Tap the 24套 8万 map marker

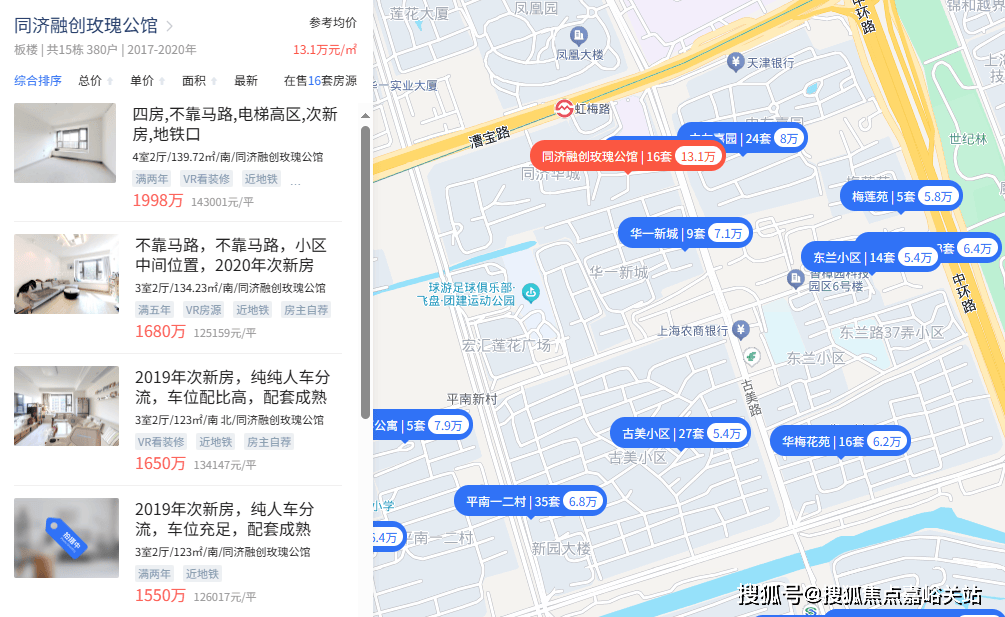[742, 138]
